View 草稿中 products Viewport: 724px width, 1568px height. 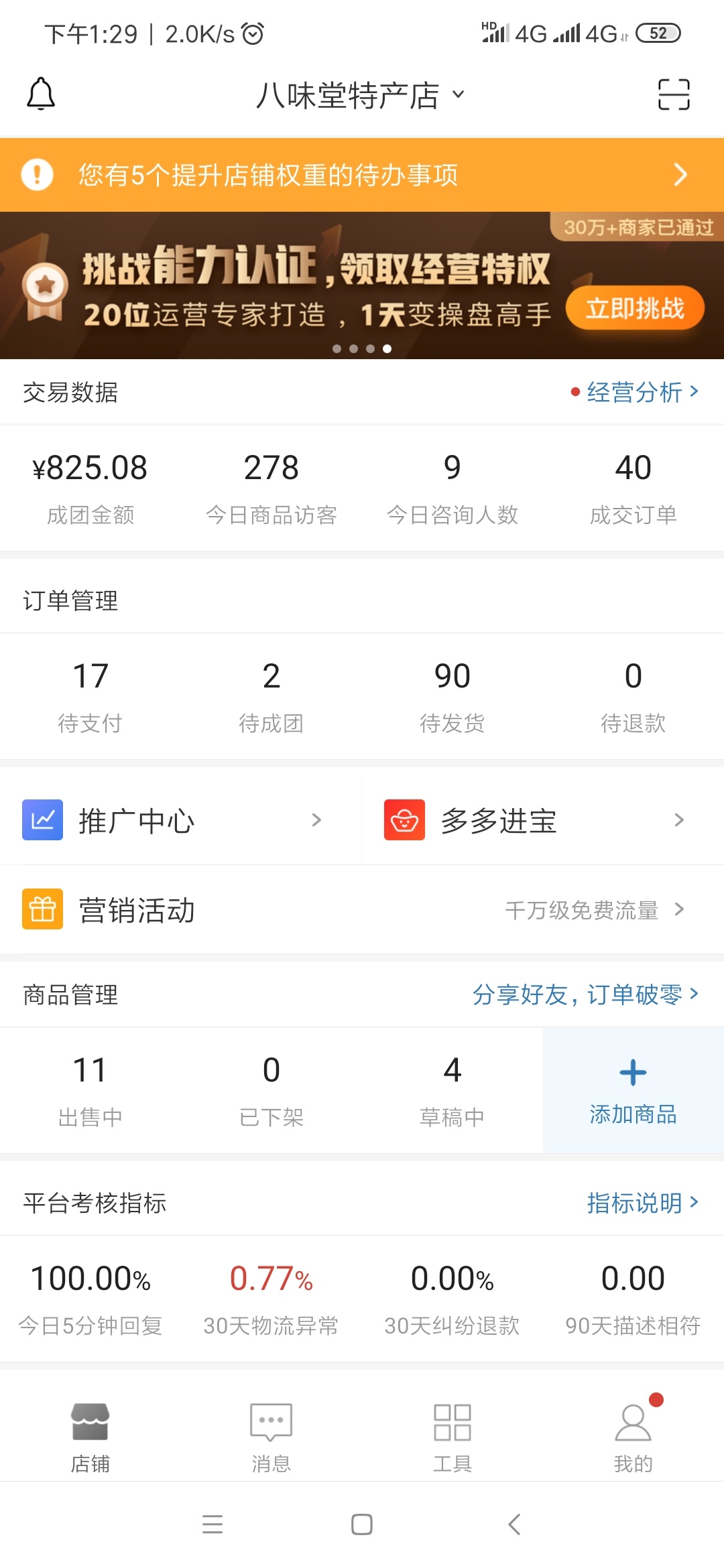point(452,1090)
